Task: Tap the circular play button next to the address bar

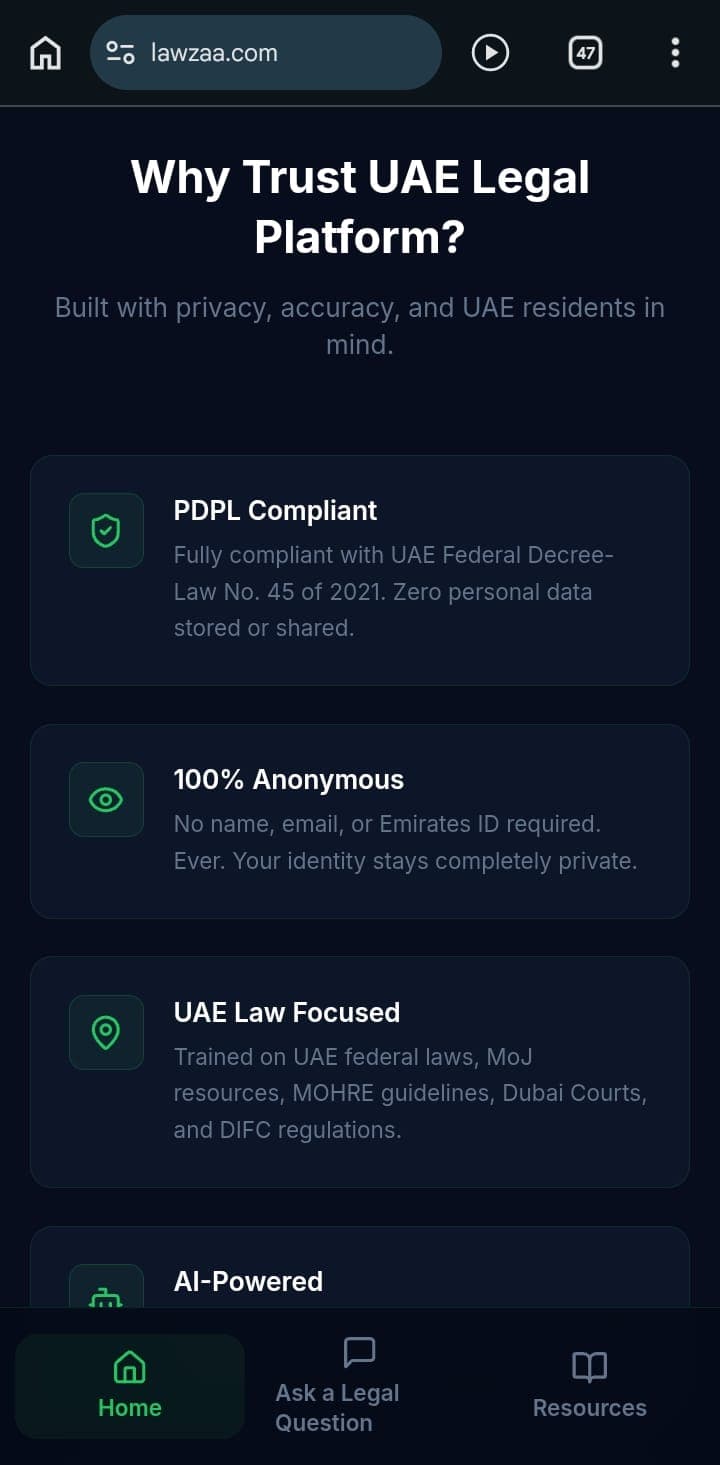Action: coord(490,52)
